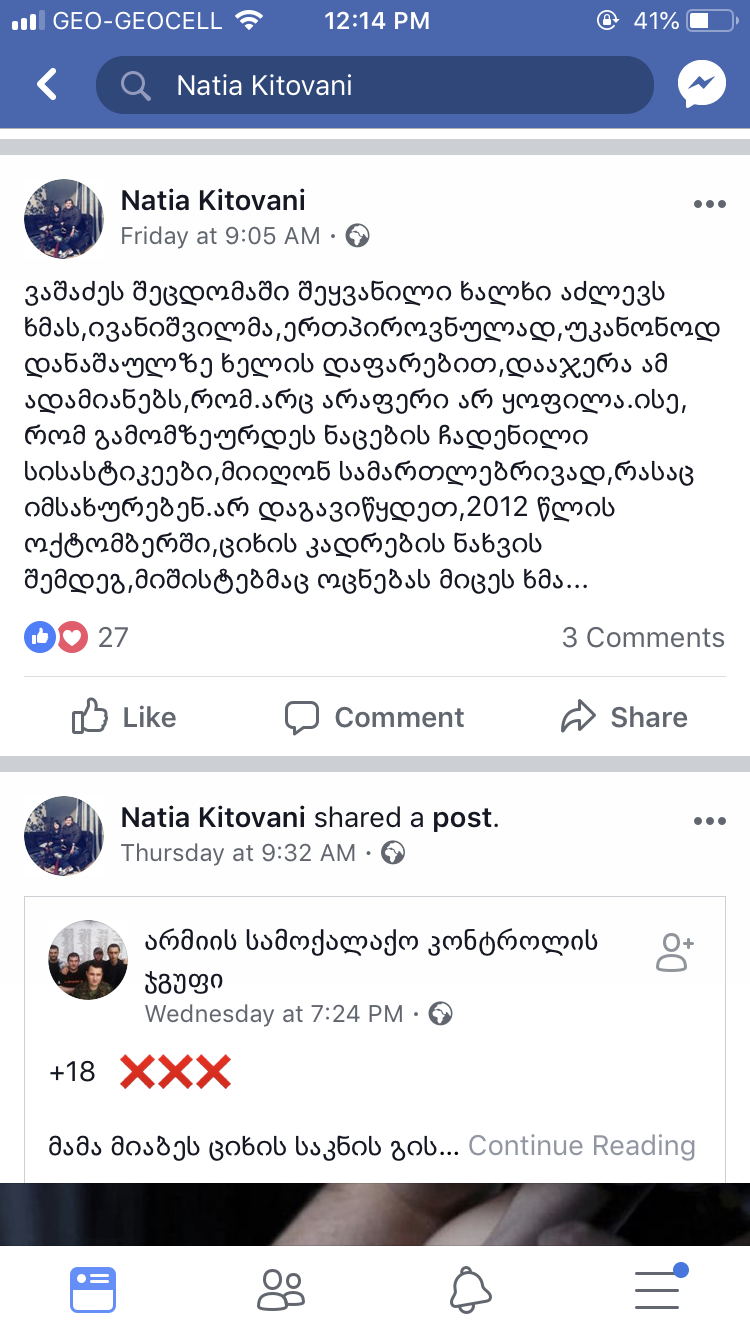This screenshot has width=750, height=1334.
Task: Open options menu on the shared post
Action: click(709, 821)
